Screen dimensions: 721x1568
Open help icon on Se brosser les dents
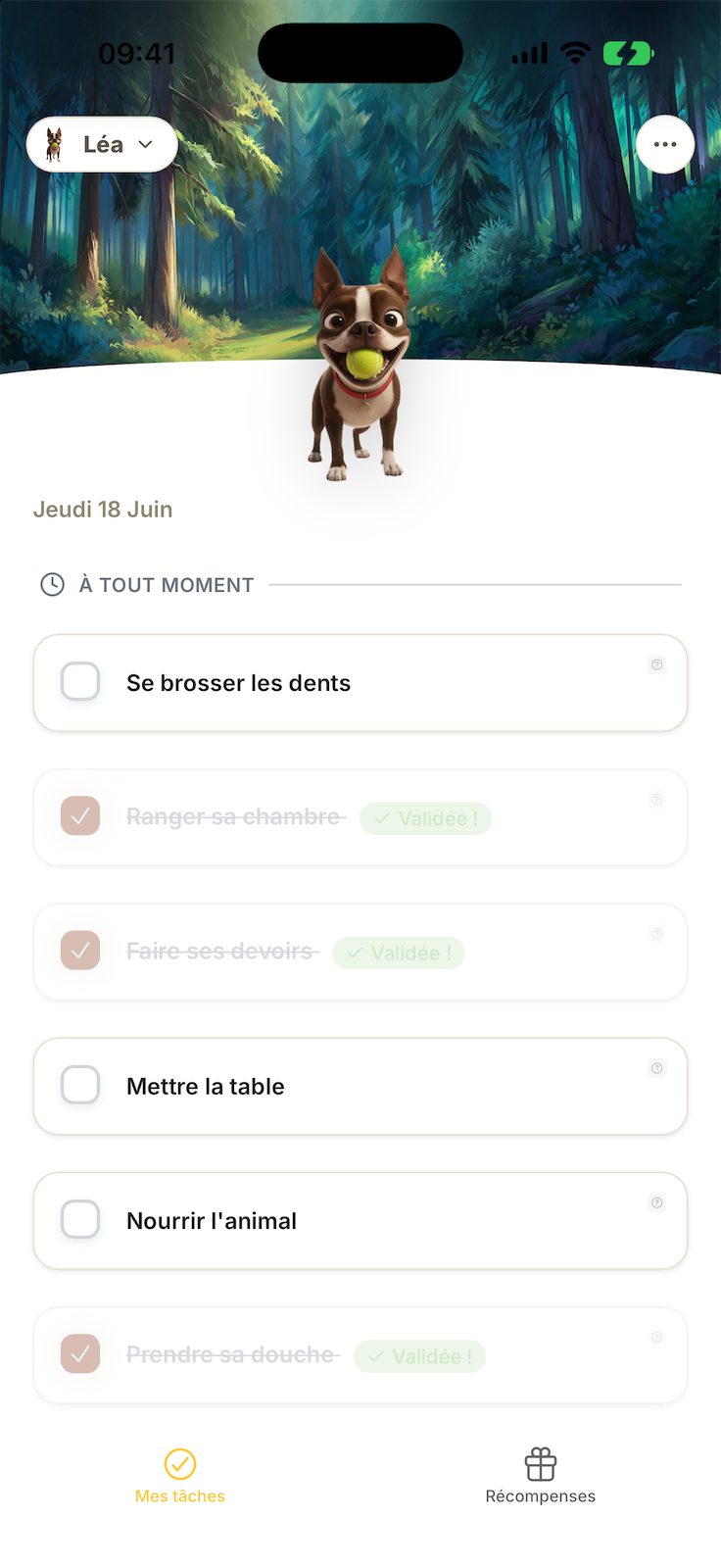[657, 664]
